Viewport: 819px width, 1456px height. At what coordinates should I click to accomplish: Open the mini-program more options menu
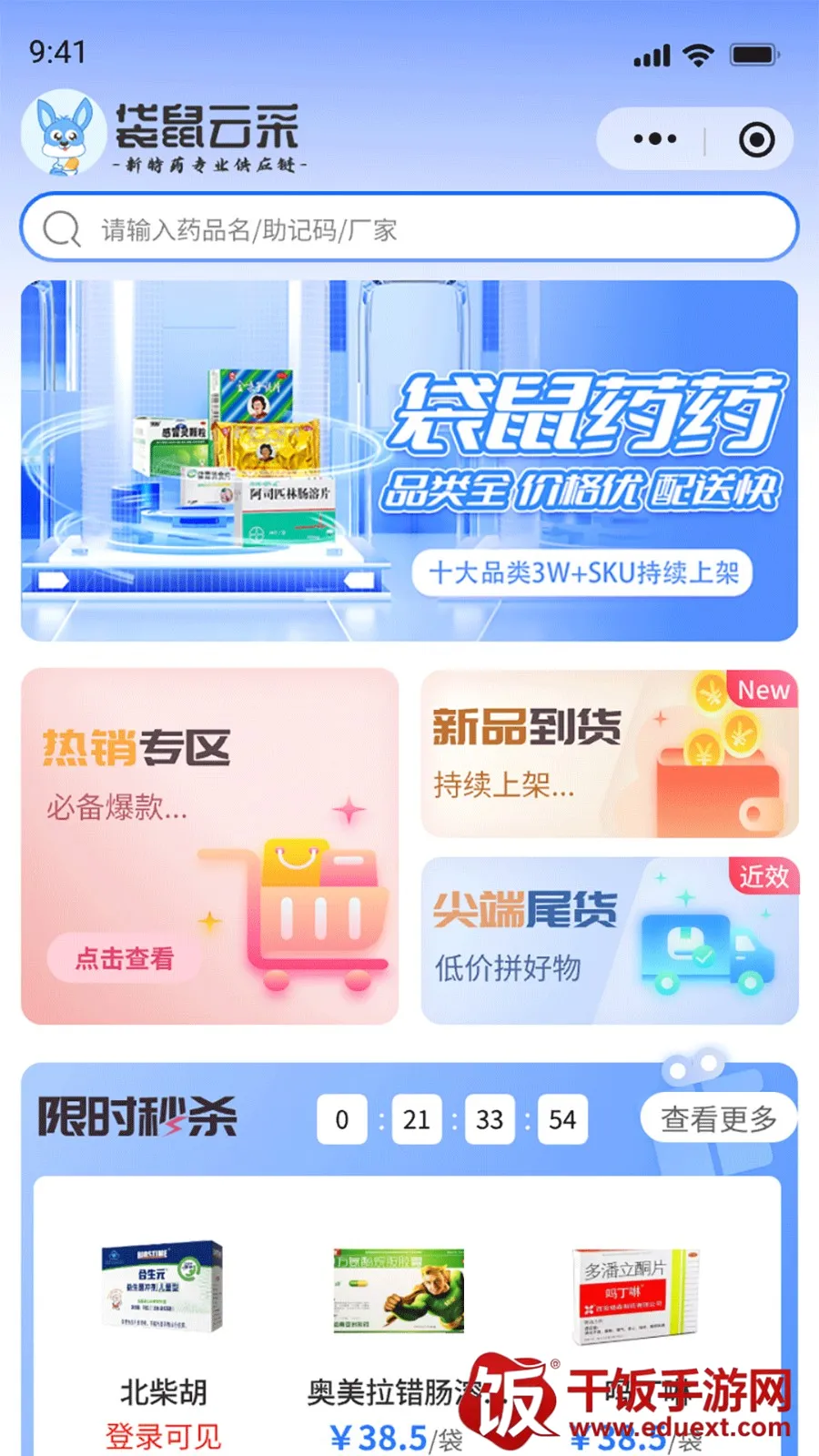click(x=654, y=139)
